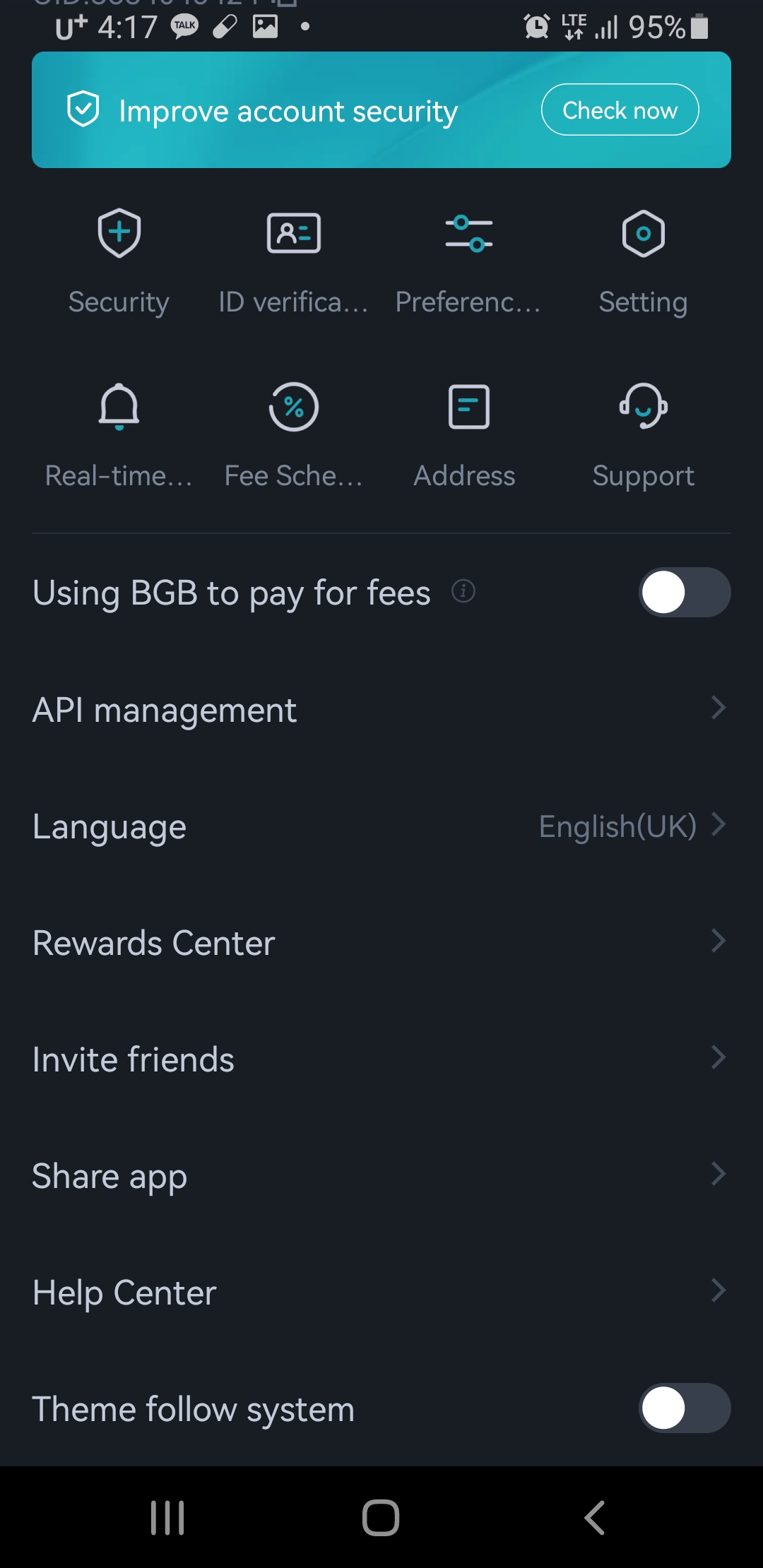Open Invite friends

[381, 1059]
